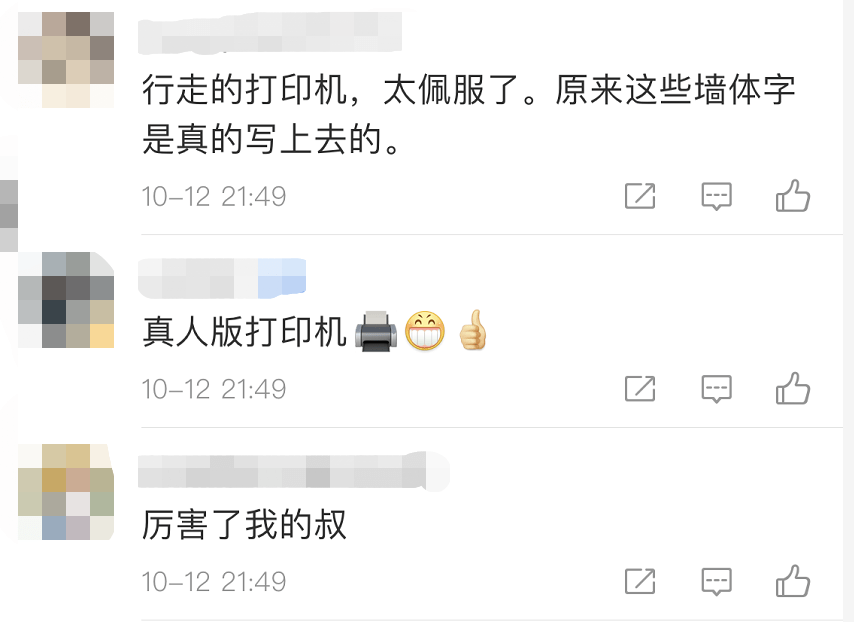The width and height of the screenshot is (854, 622).
Task: Like the 真人版打印机 comment
Action: coord(793,388)
